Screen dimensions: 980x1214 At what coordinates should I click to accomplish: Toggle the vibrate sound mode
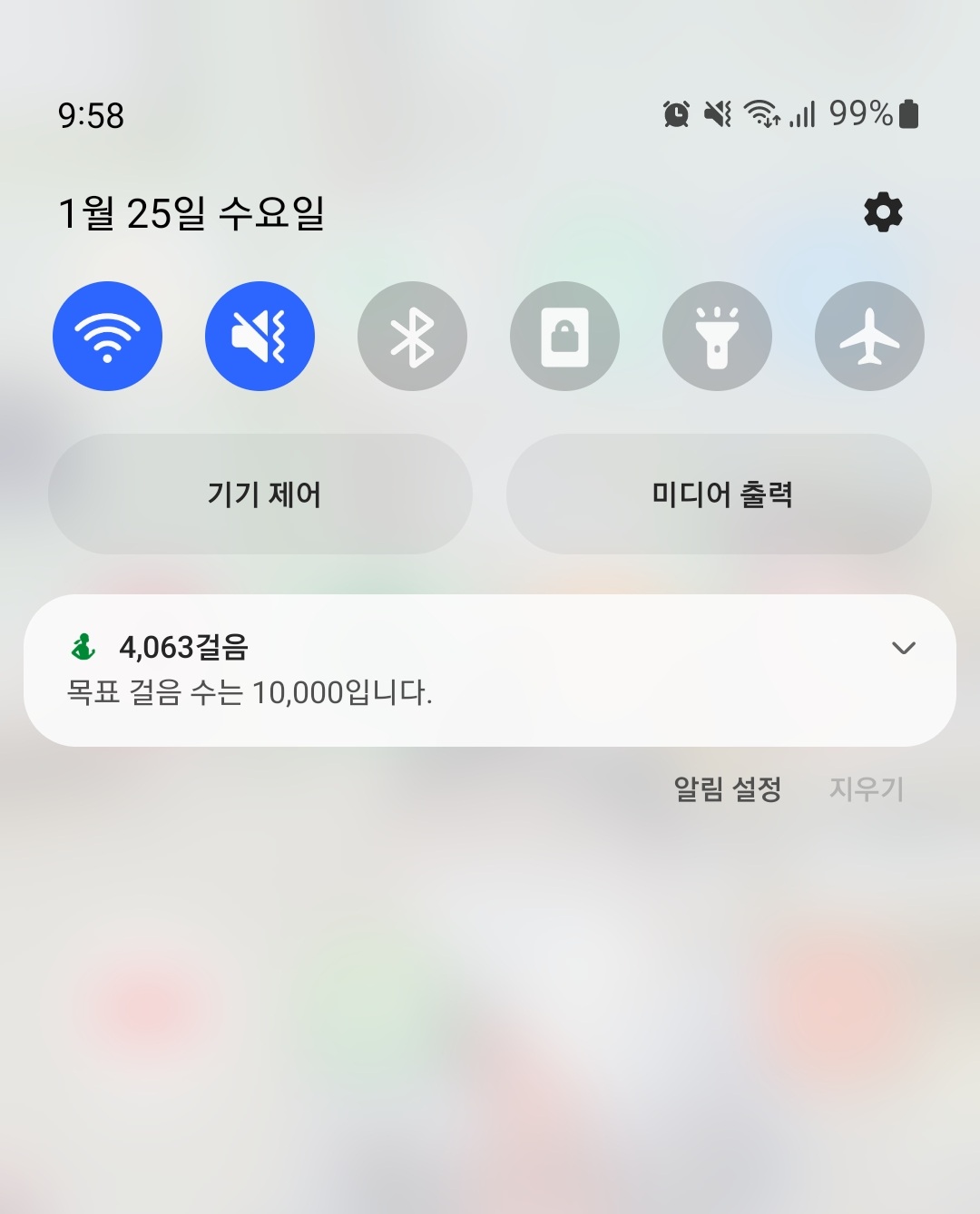point(260,337)
